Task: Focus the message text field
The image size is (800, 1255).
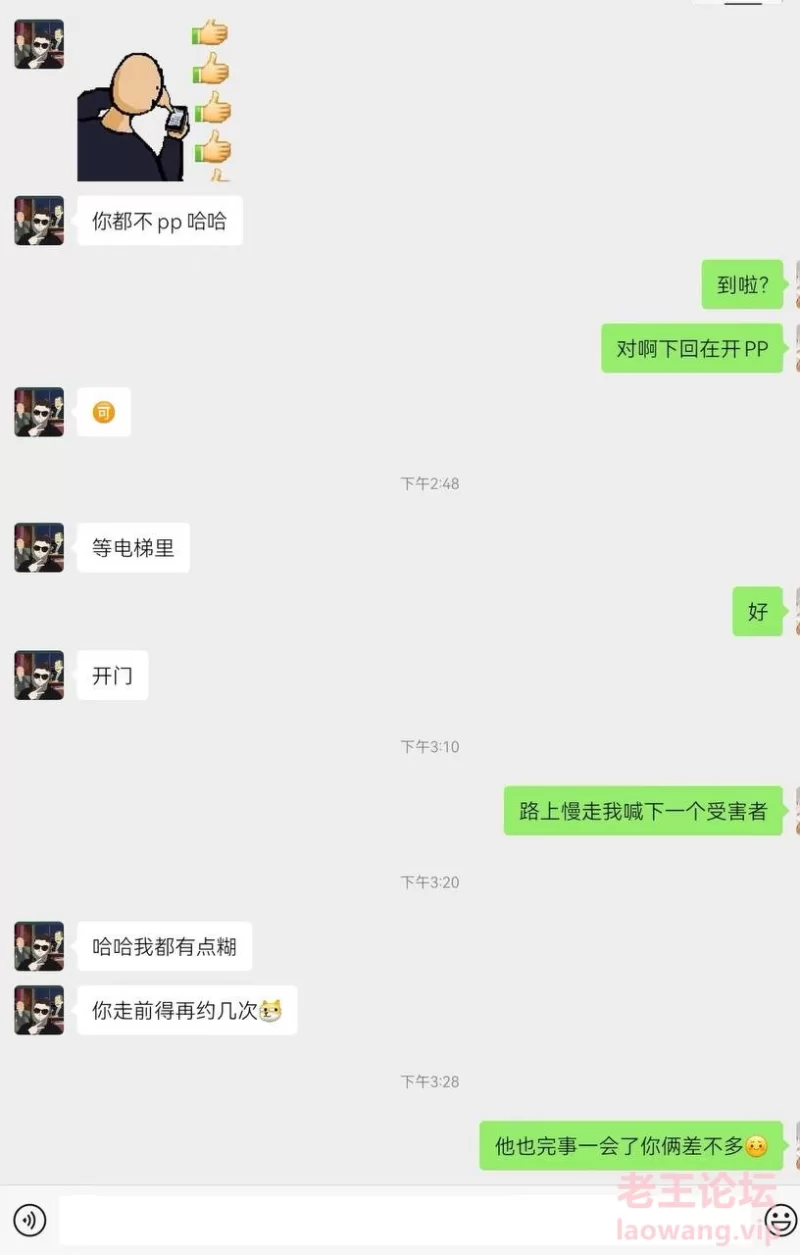Action: [400, 1220]
